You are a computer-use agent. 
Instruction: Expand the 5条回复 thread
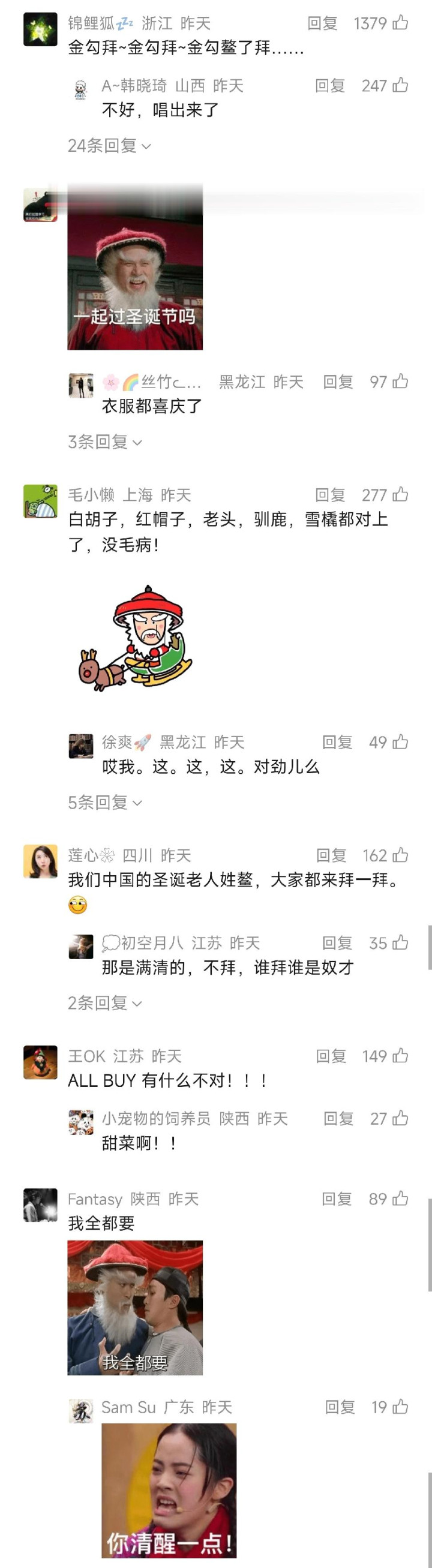click(x=104, y=802)
